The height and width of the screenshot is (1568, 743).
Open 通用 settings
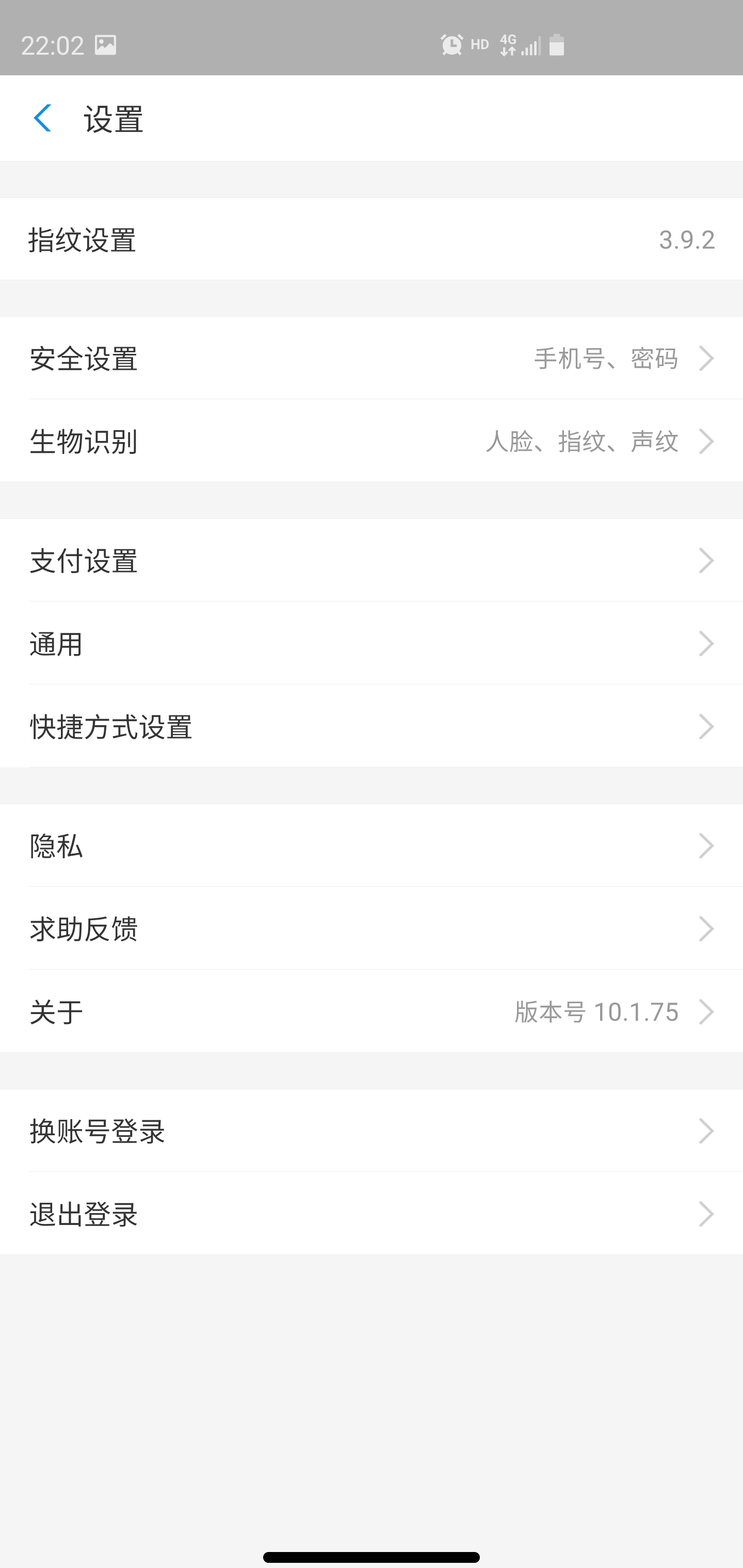coord(372,643)
